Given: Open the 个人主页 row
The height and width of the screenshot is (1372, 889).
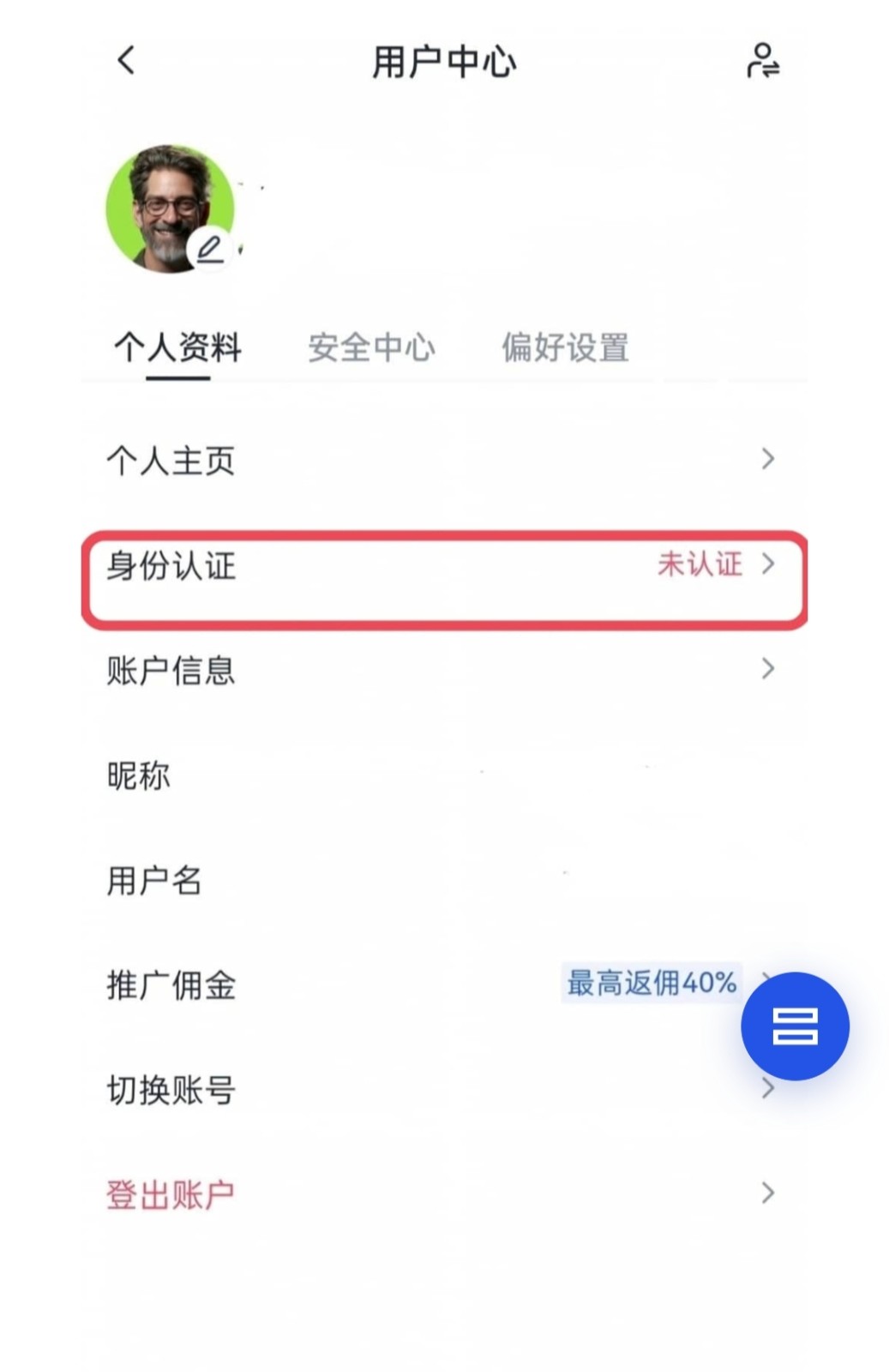Looking at the screenshot, I should tap(441, 460).
